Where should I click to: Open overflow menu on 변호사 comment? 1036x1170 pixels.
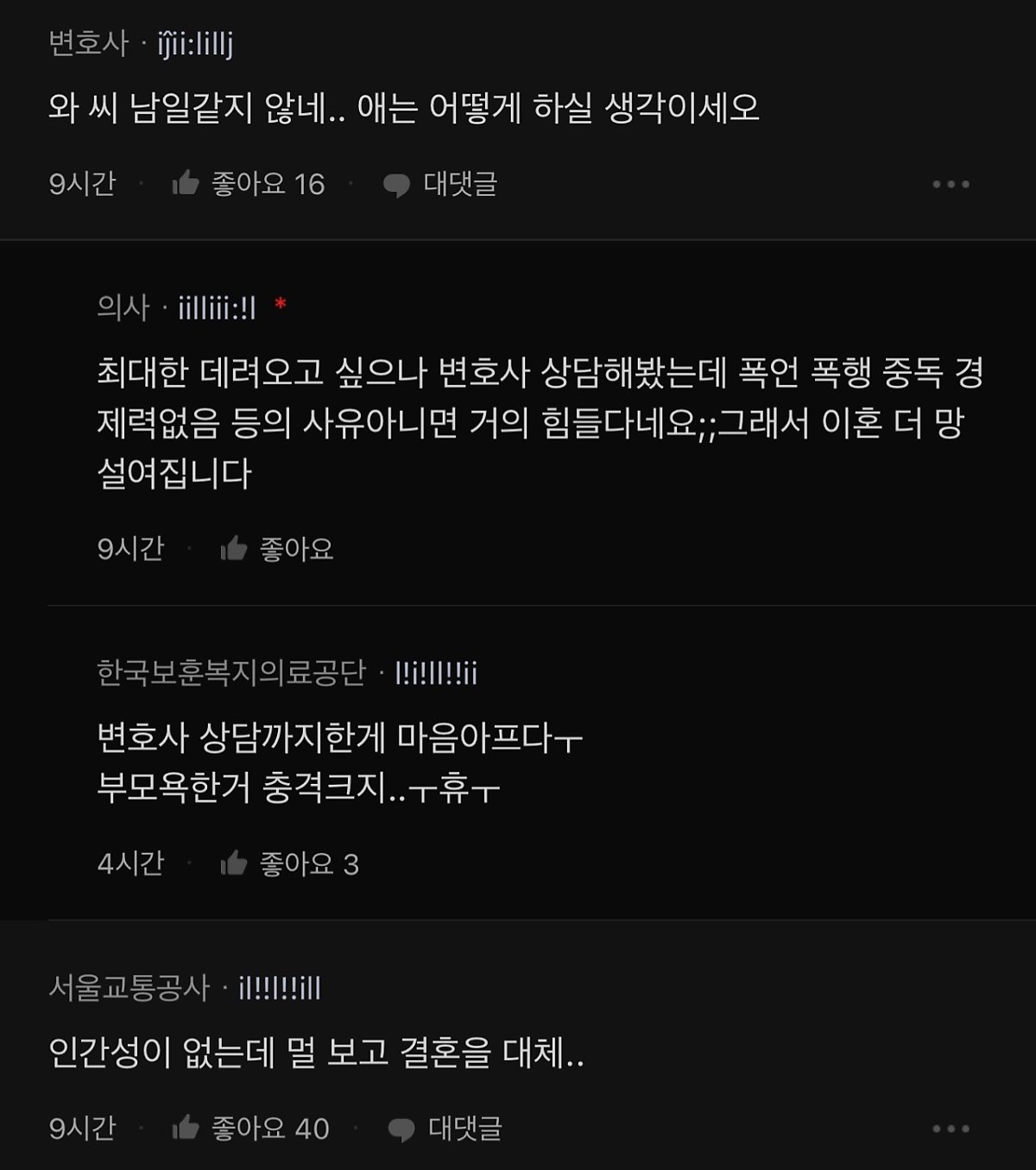click(x=951, y=184)
